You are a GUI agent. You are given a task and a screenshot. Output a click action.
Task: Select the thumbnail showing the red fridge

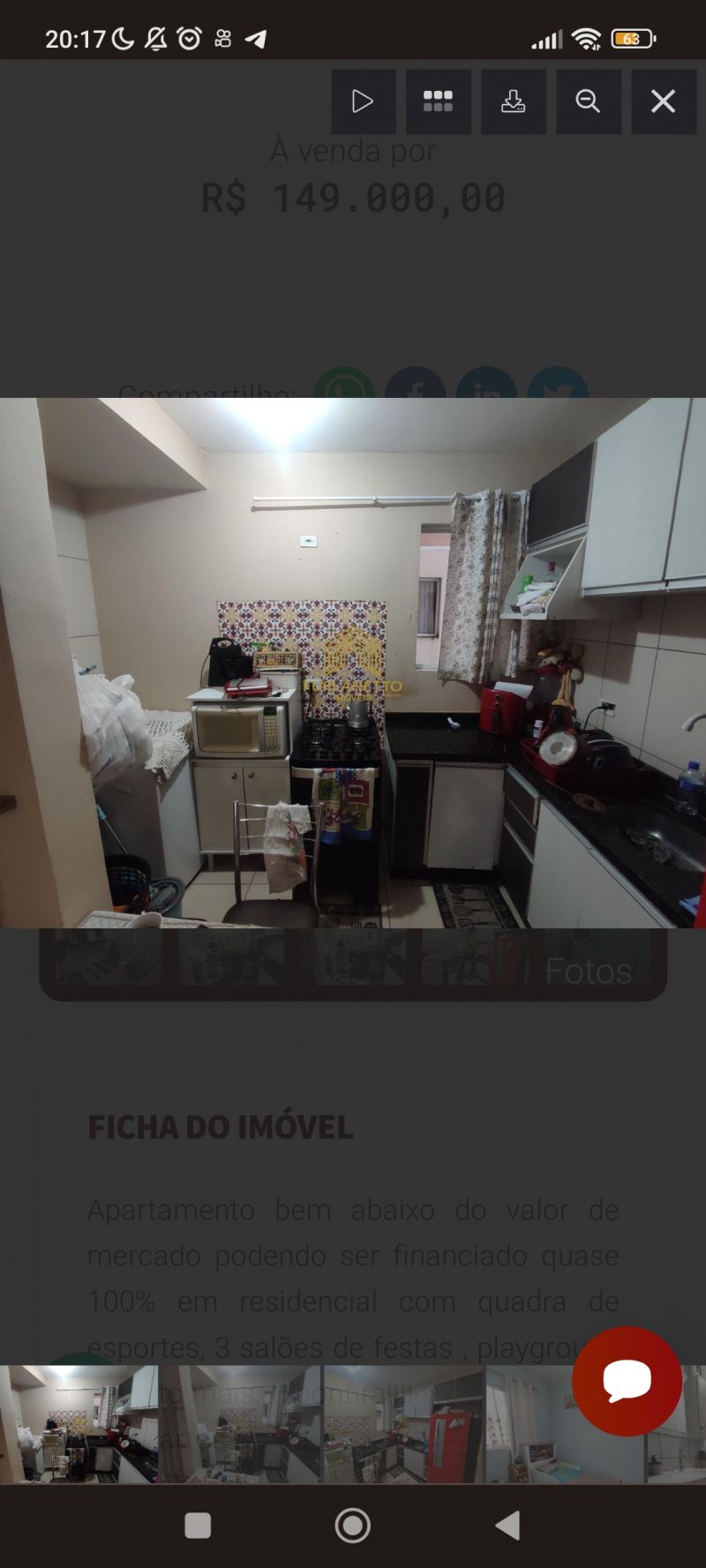(404, 1424)
